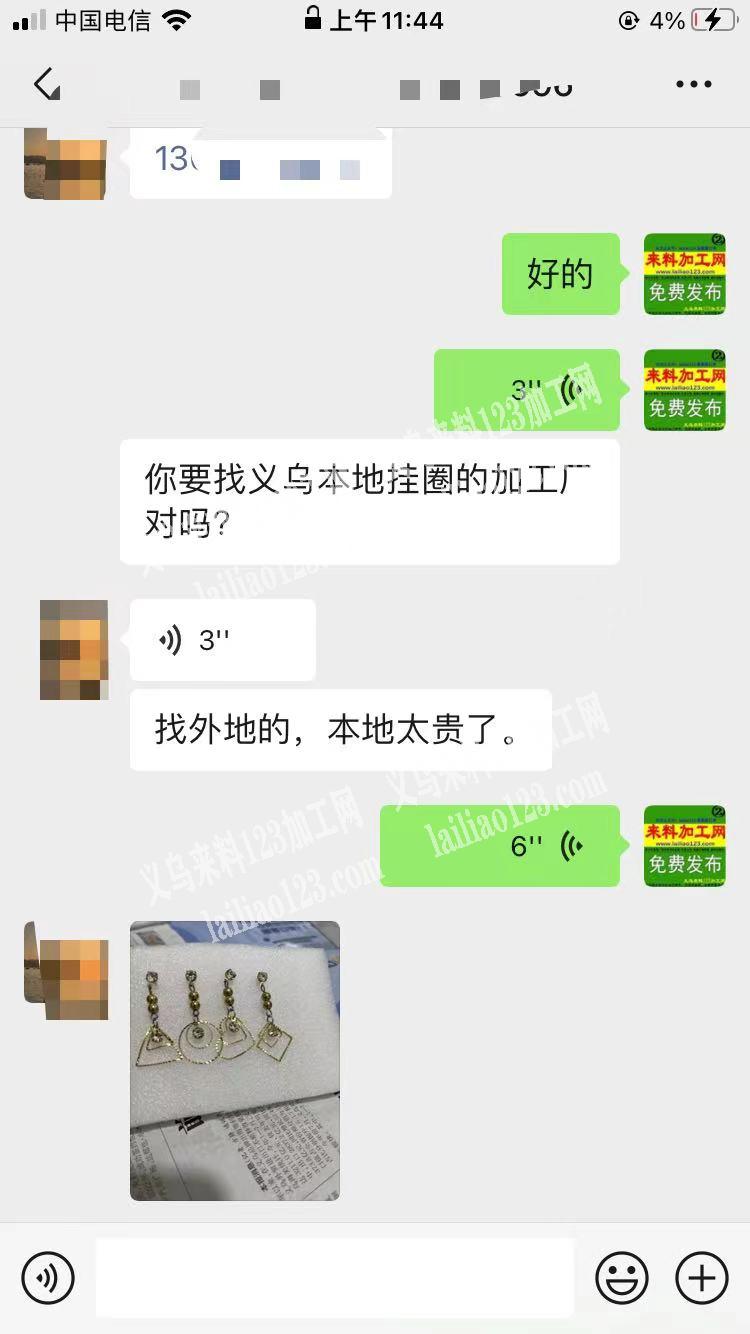The width and height of the screenshot is (750, 1334).
Task: Play the contact's 3'' voice message
Action: point(222,638)
